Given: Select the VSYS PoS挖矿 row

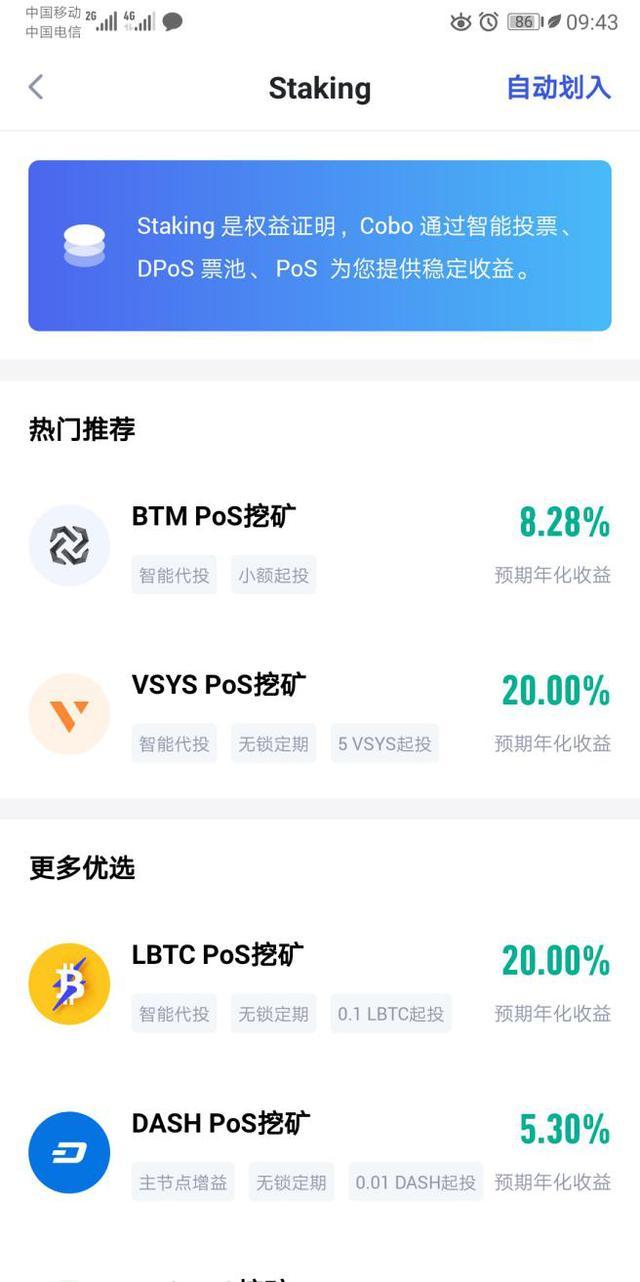Looking at the screenshot, I should [x=320, y=714].
